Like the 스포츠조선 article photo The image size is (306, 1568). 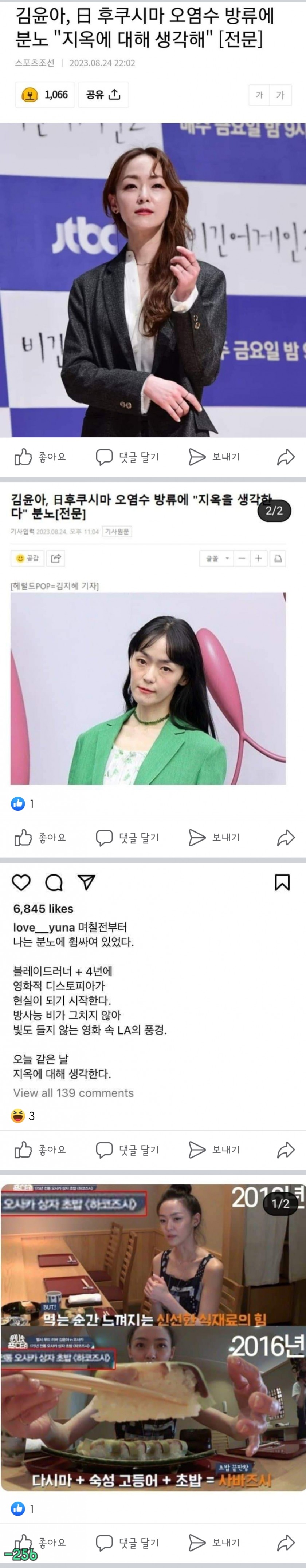(x=40, y=457)
